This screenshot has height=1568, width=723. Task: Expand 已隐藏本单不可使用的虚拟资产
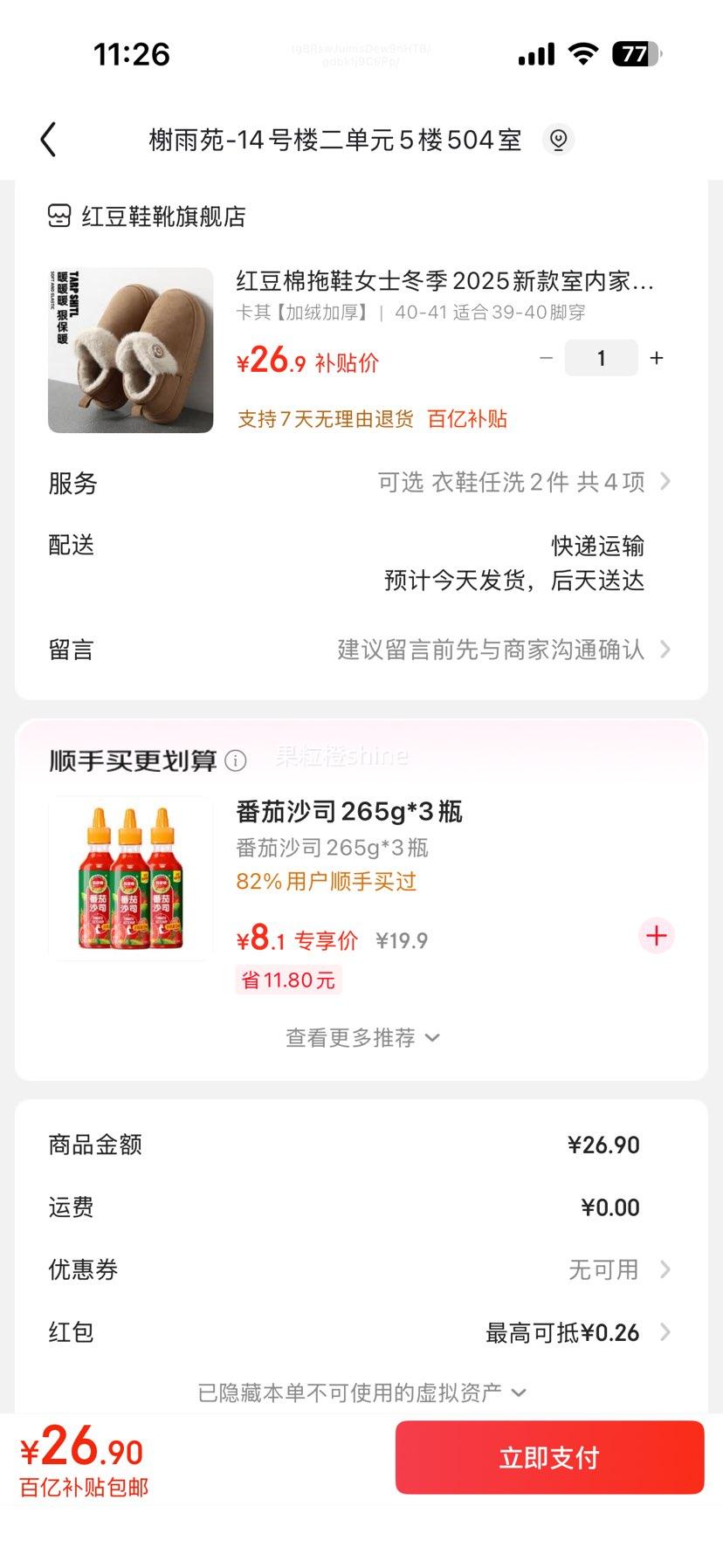click(361, 1393)
